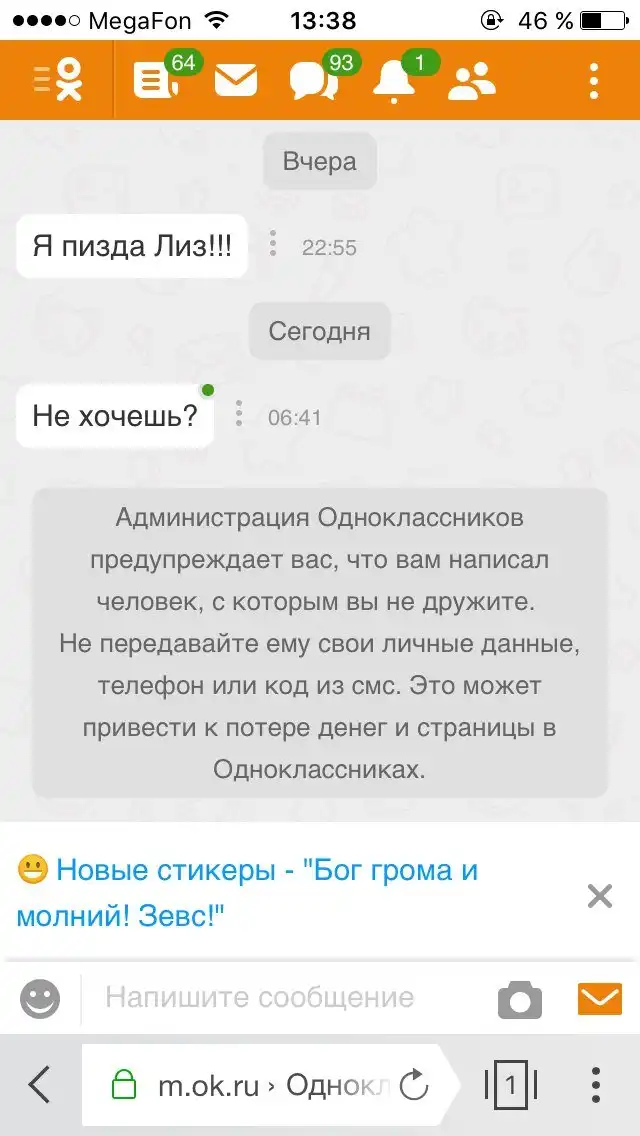The height and width of the screenshot is (1136, 640).
Task: Open options for the 22:55 message
Action: click(273, 245)
